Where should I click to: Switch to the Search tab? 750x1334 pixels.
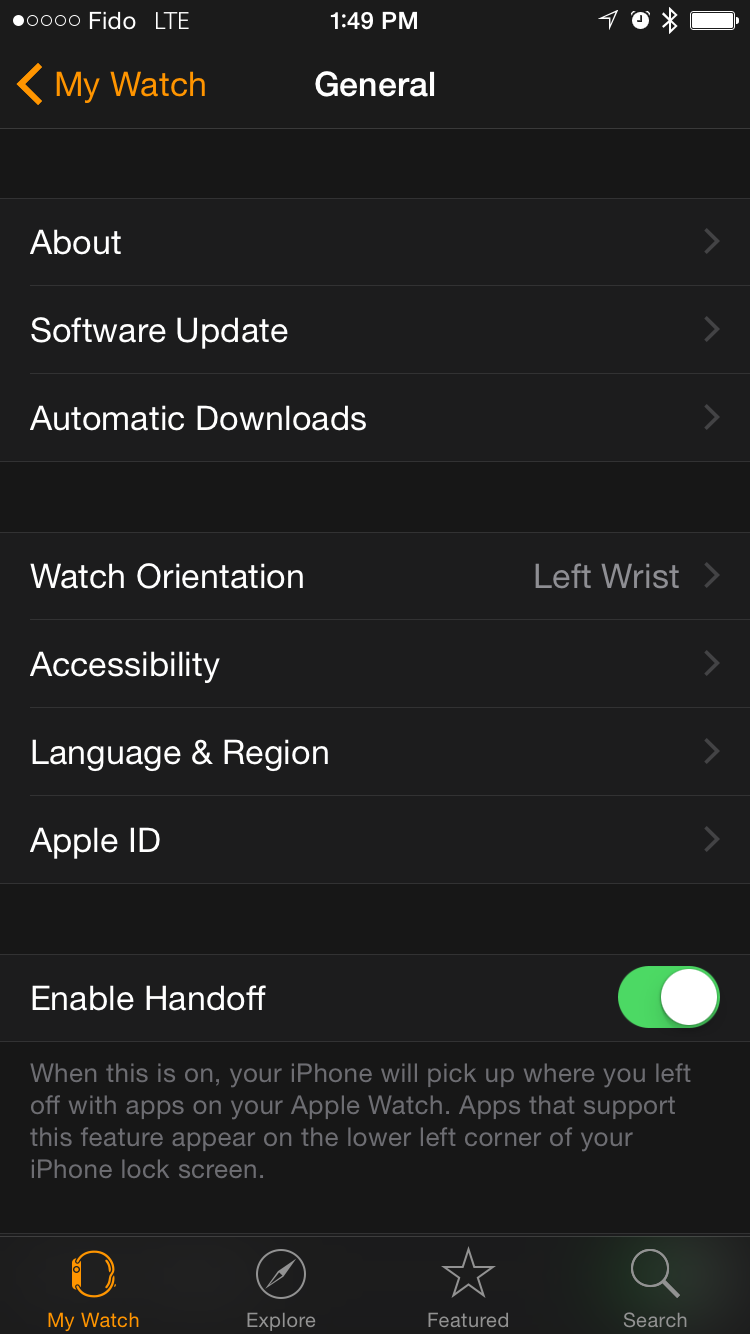click(655, 1288)
